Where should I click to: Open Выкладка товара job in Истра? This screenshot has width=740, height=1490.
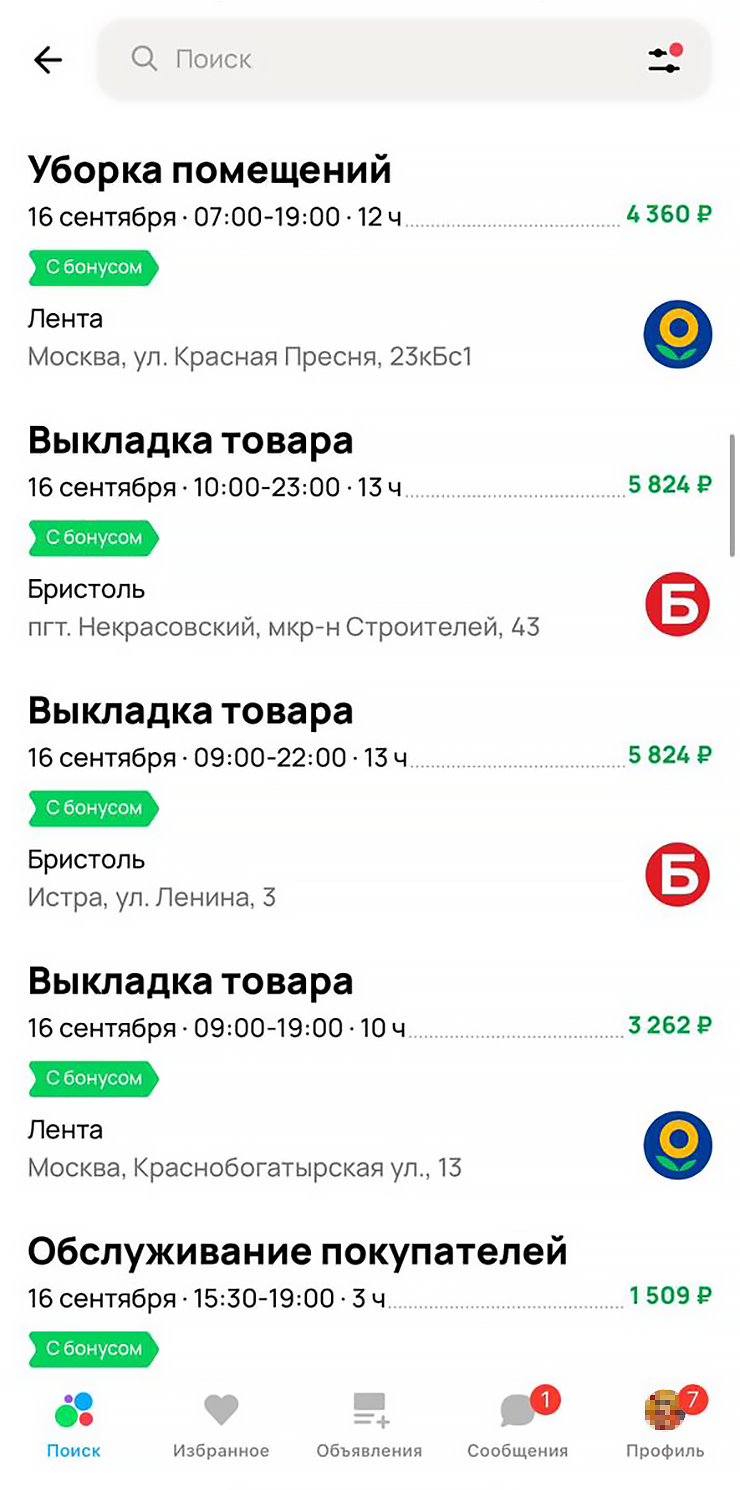coord(190,711)
